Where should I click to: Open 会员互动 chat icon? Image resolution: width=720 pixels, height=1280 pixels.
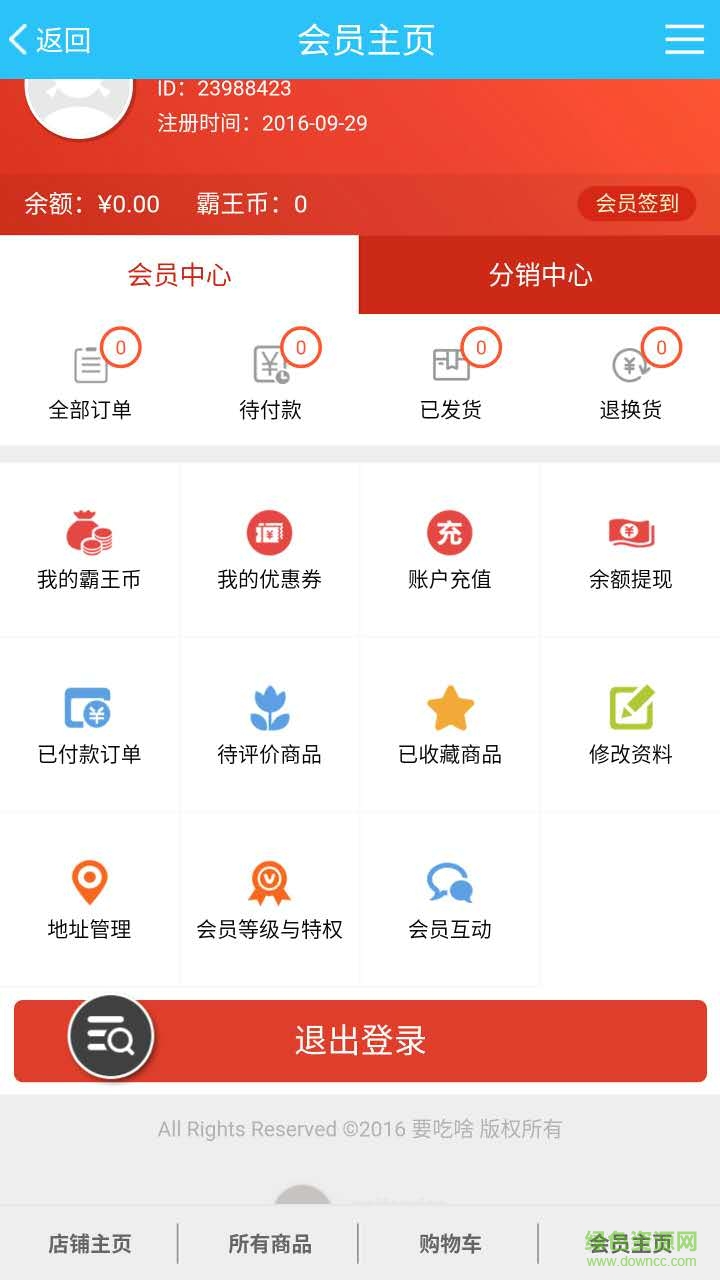tap(450, 882)
